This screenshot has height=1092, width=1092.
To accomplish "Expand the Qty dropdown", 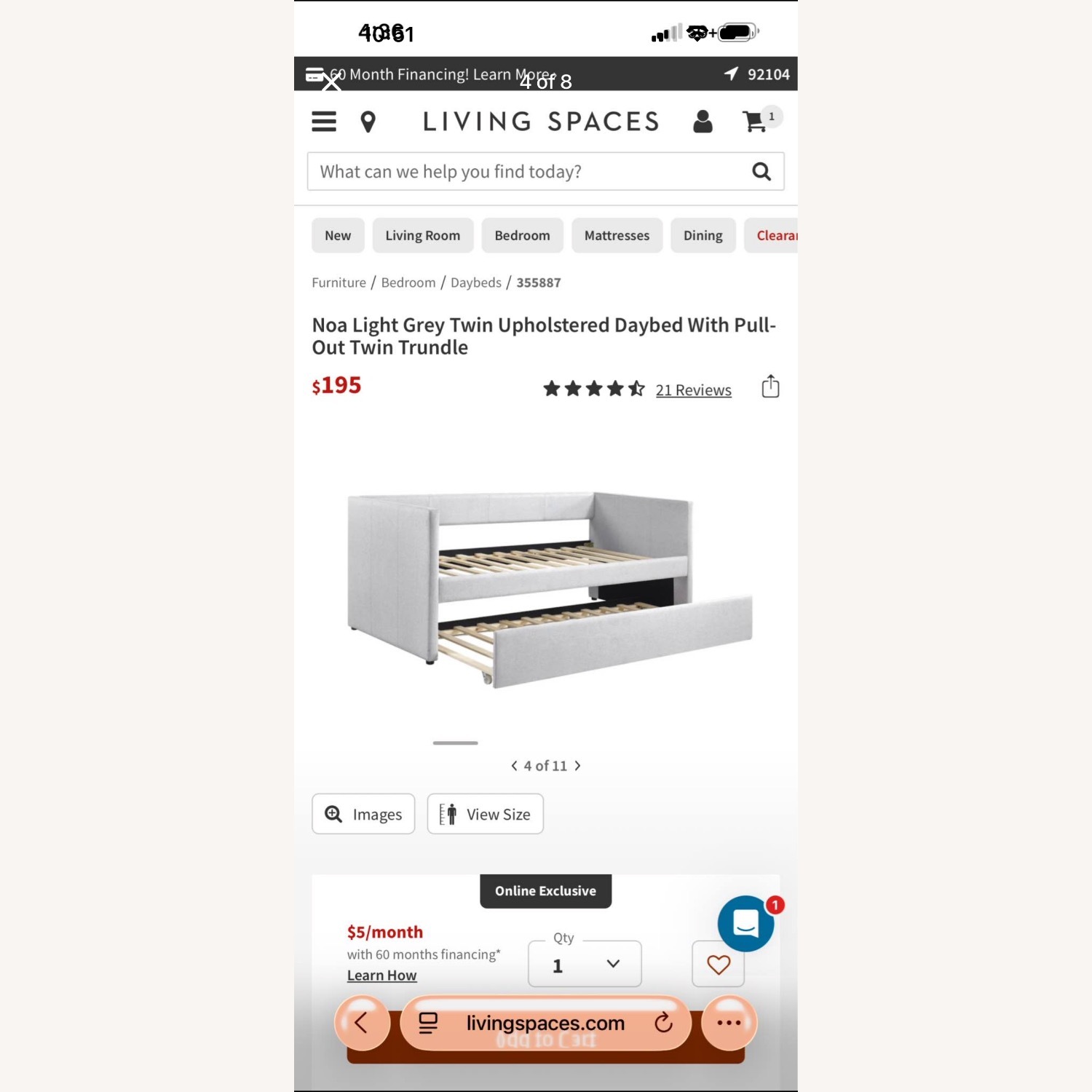I will click(585, 965).
